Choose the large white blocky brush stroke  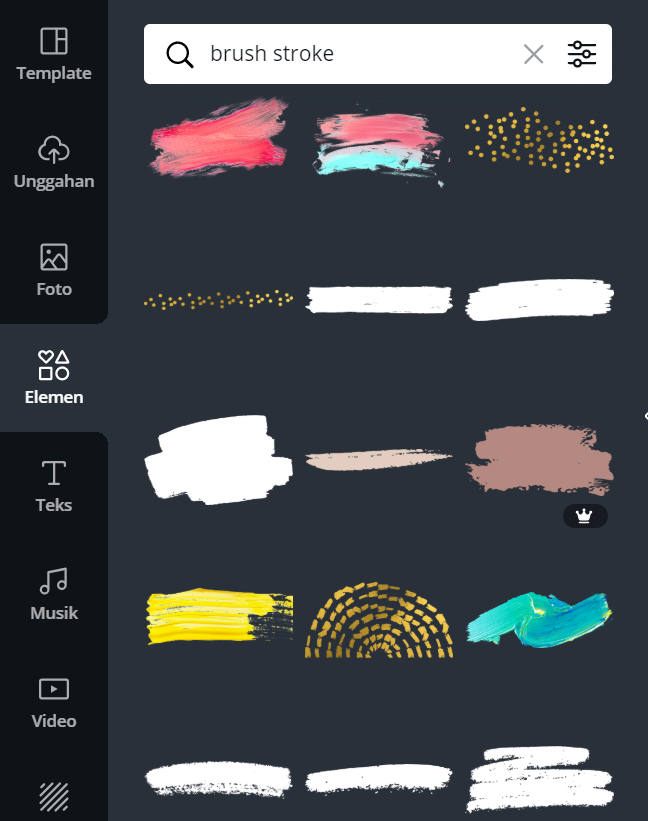click(x=218, y=460)
